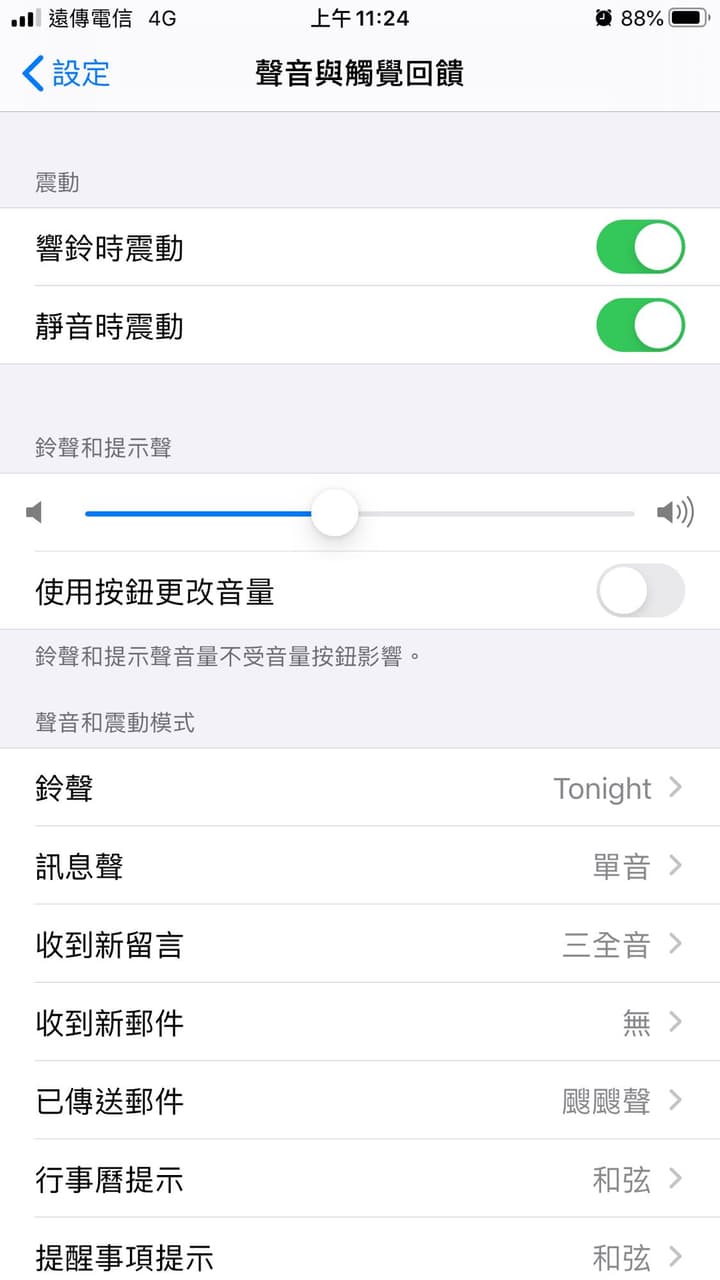720x1280 pixels.
Task: Select the 收到新留言 row
Action: click(x=360, y=944)
